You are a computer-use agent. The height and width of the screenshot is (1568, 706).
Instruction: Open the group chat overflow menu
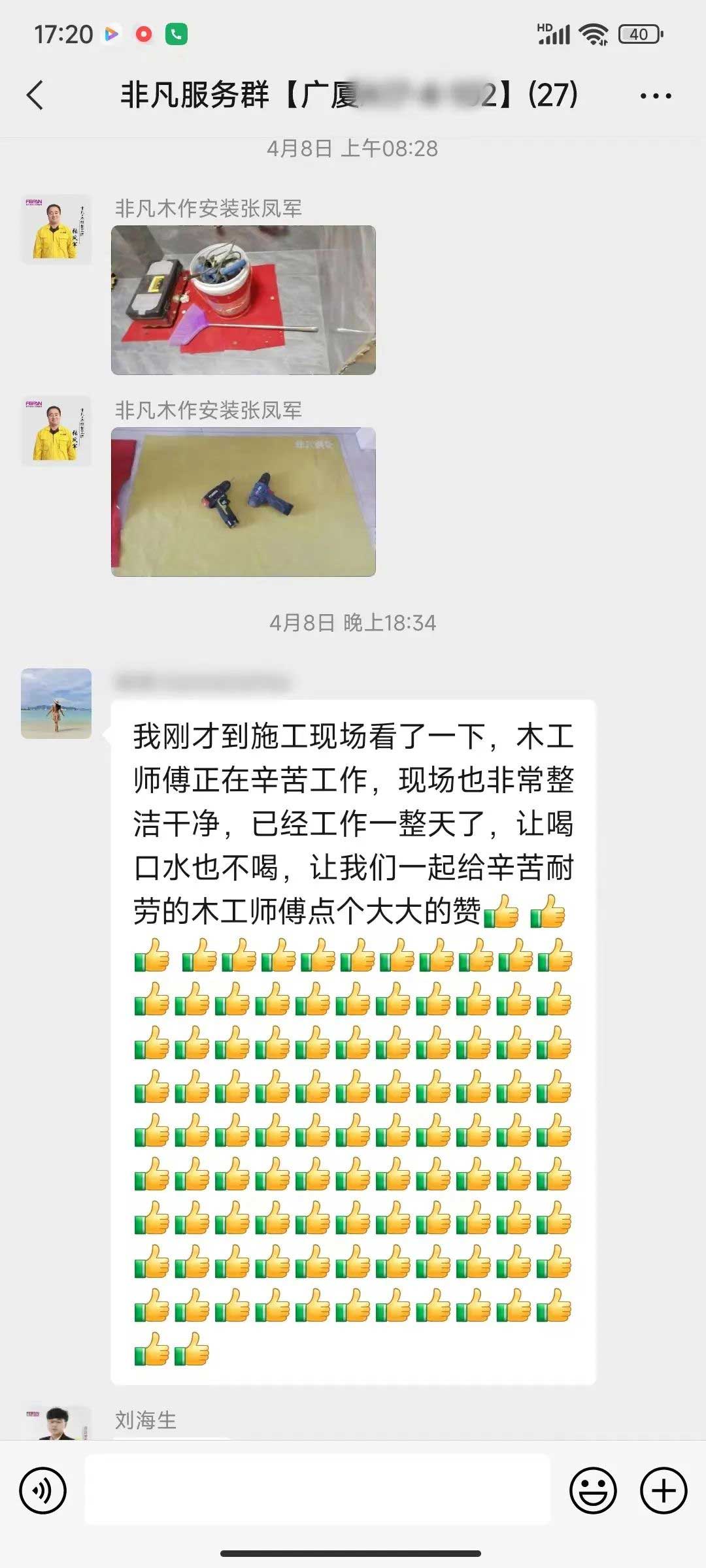pyautogui.click(x=655, y=96)
